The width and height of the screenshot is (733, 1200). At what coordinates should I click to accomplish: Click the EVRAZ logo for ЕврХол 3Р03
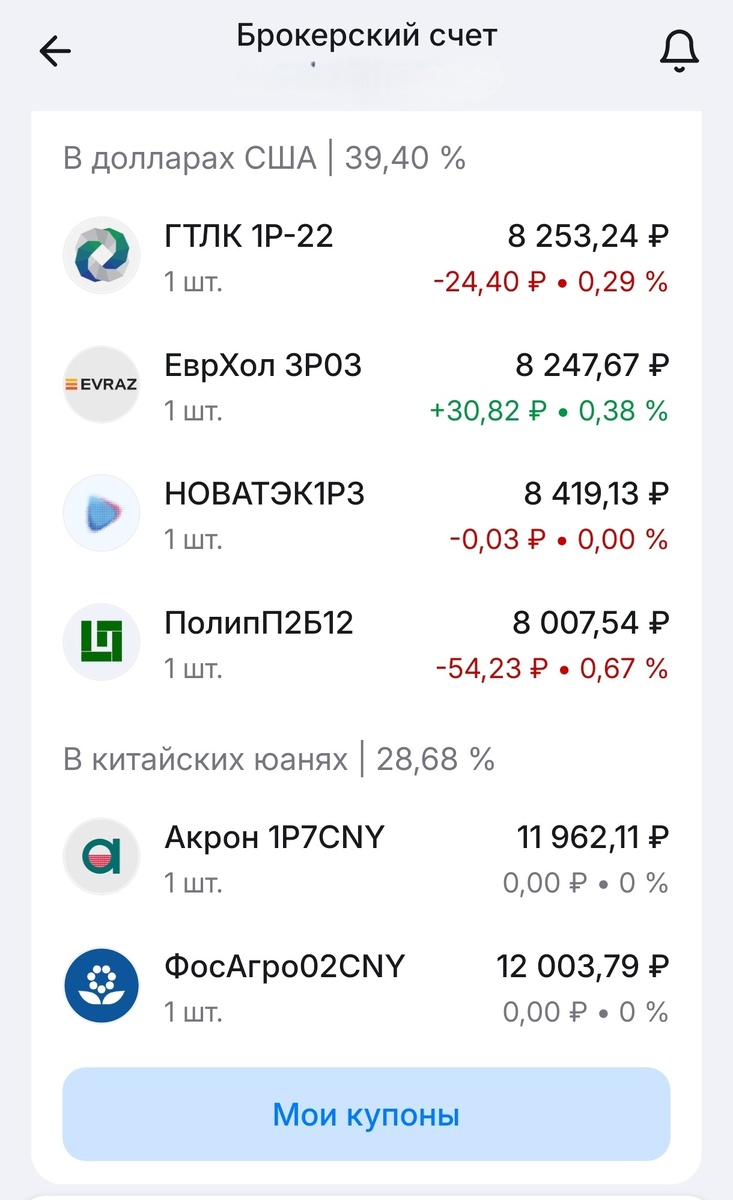point(100,383)
